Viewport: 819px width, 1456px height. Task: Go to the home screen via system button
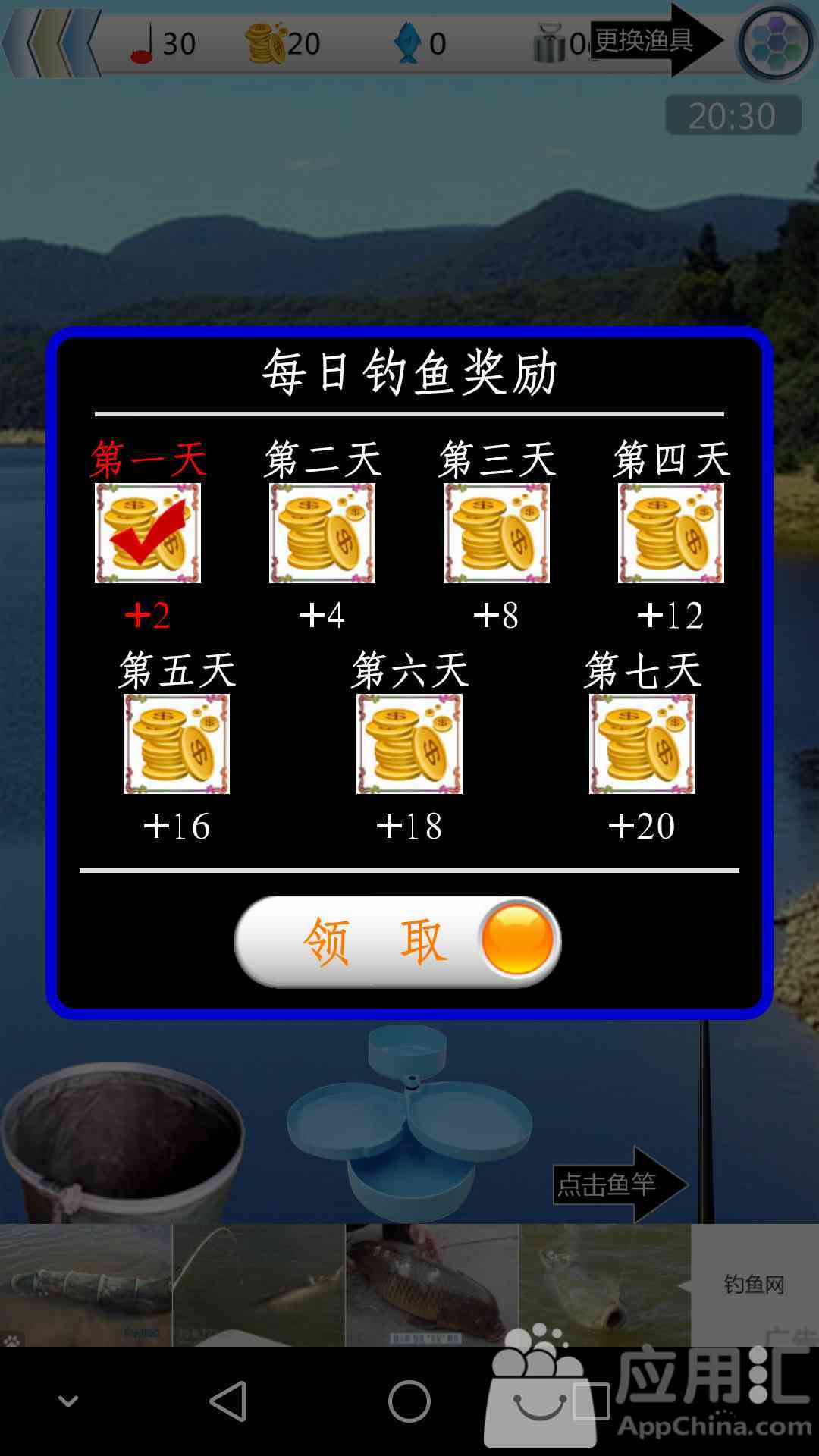409,1401
